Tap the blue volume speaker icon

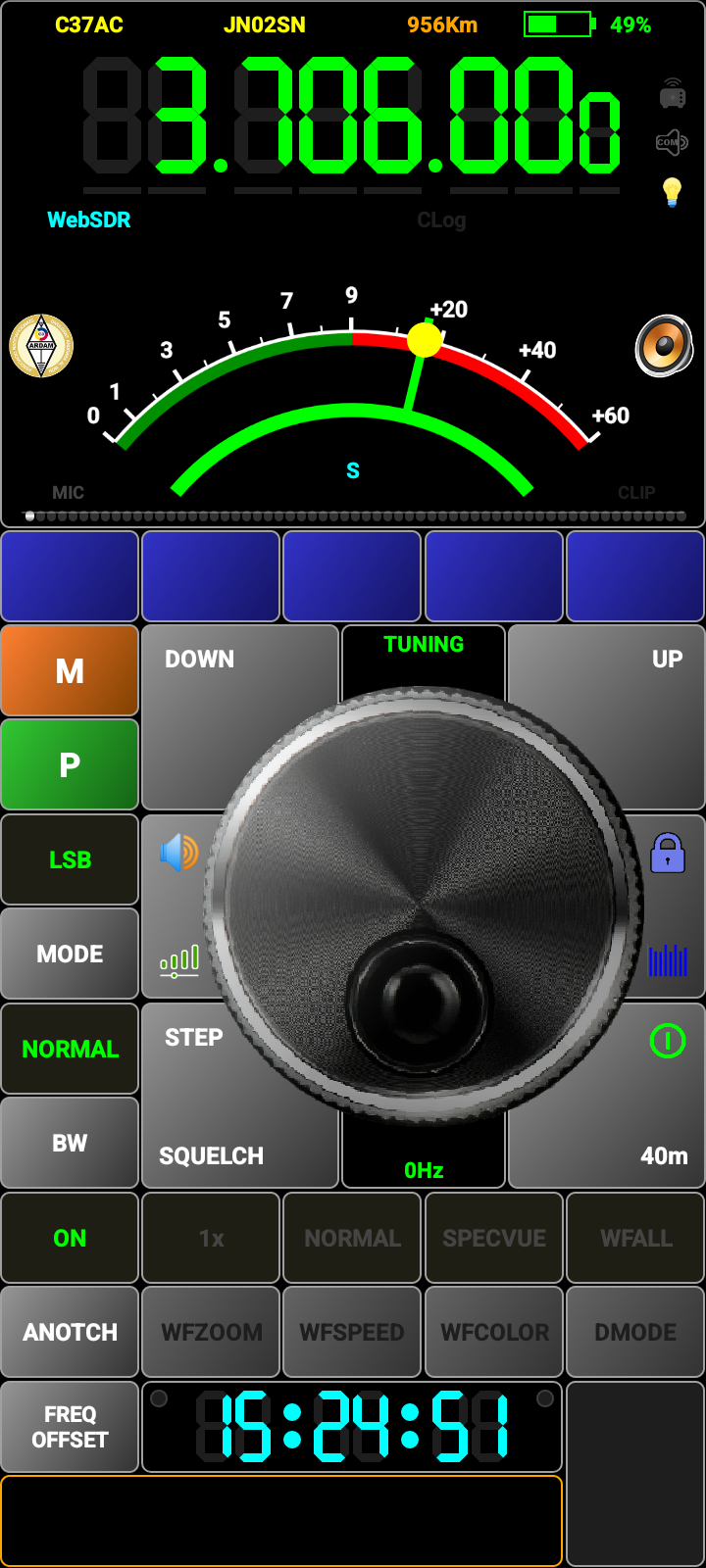179,853
